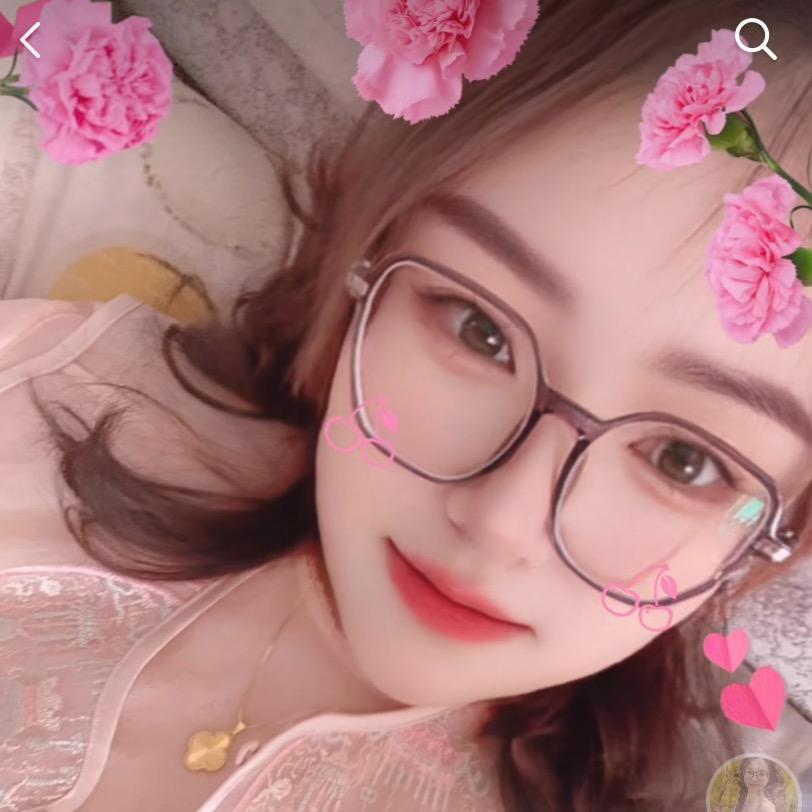Open the creator's round profile avatar
This screenshot has height=812, width=812.
pyautogui.click(x=755, y=788)
